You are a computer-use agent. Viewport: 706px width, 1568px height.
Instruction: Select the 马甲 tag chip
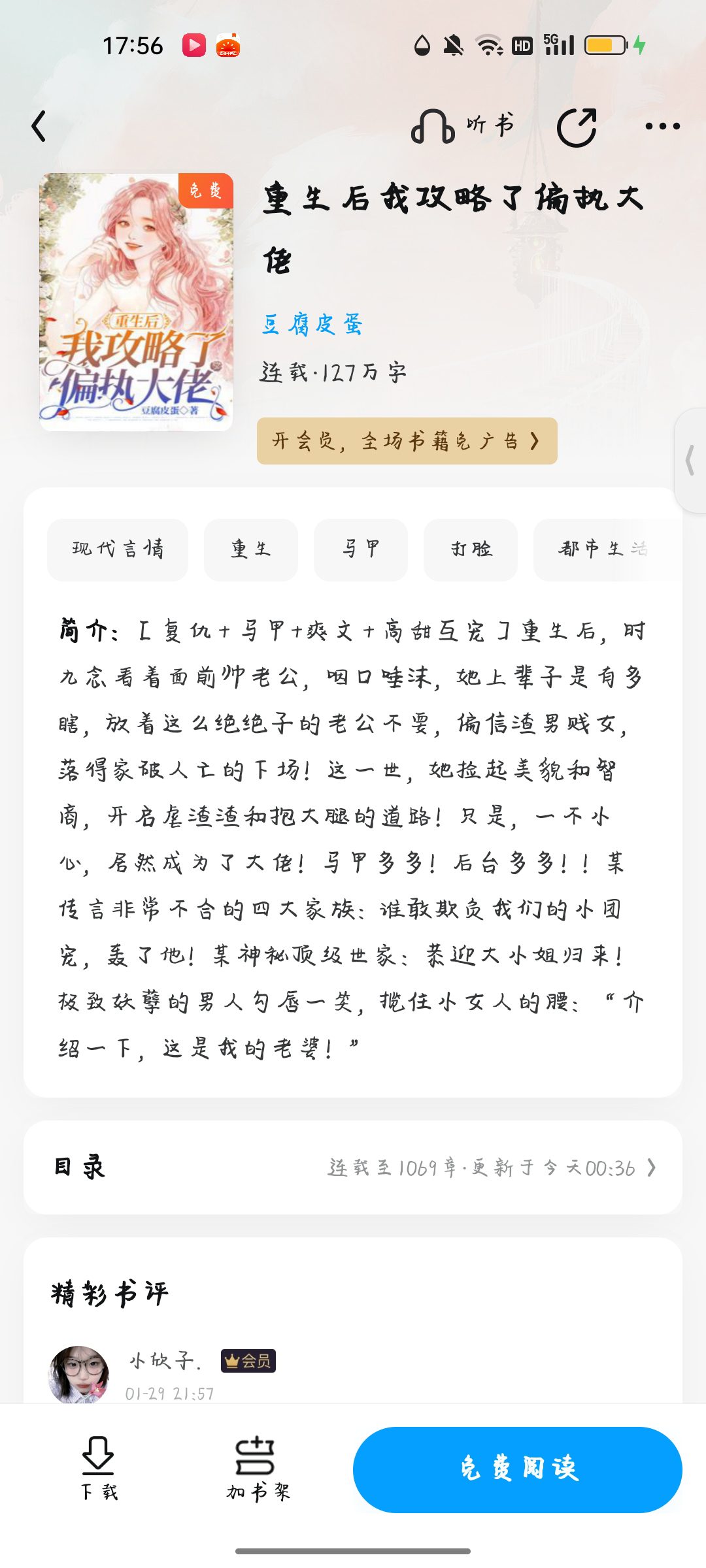(360, 549)
